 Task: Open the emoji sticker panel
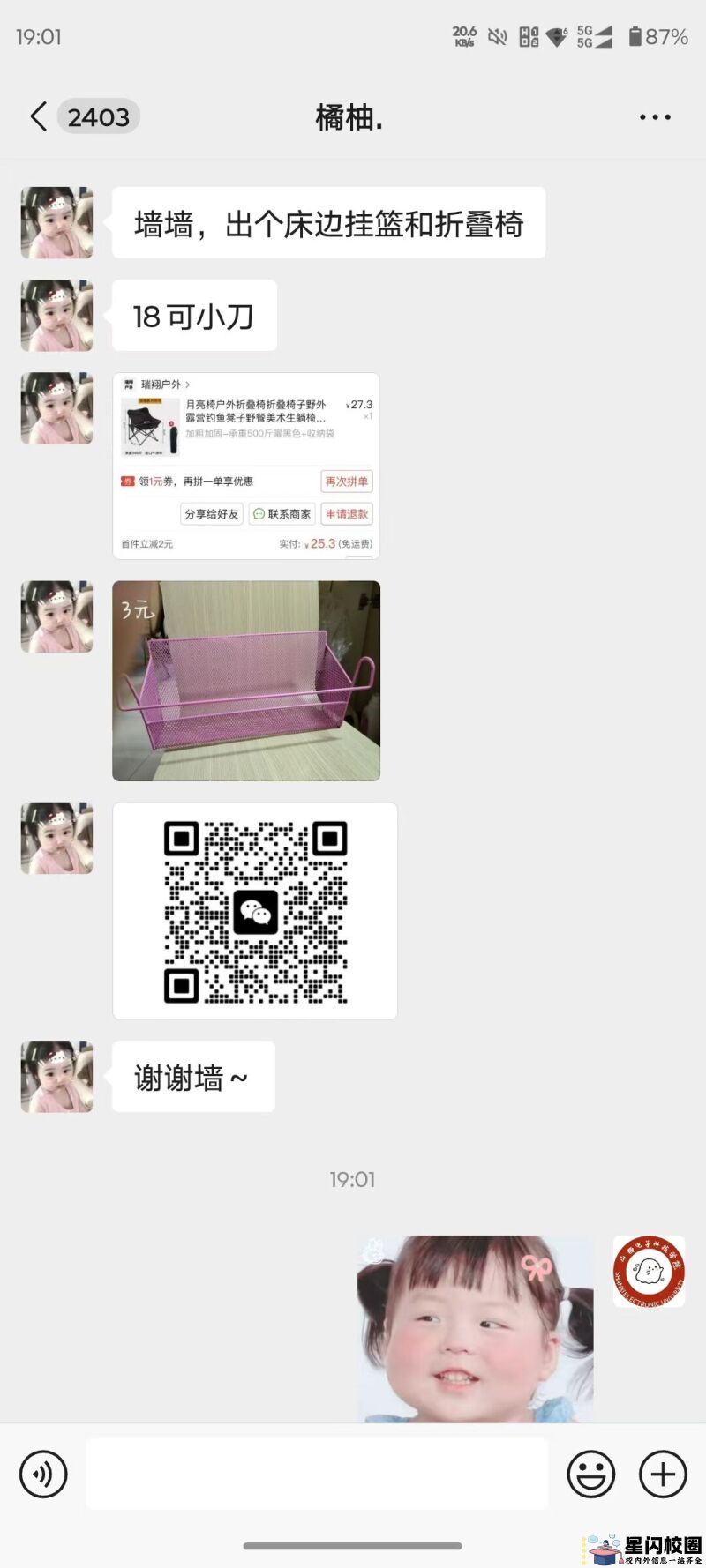pos(590,1474)
